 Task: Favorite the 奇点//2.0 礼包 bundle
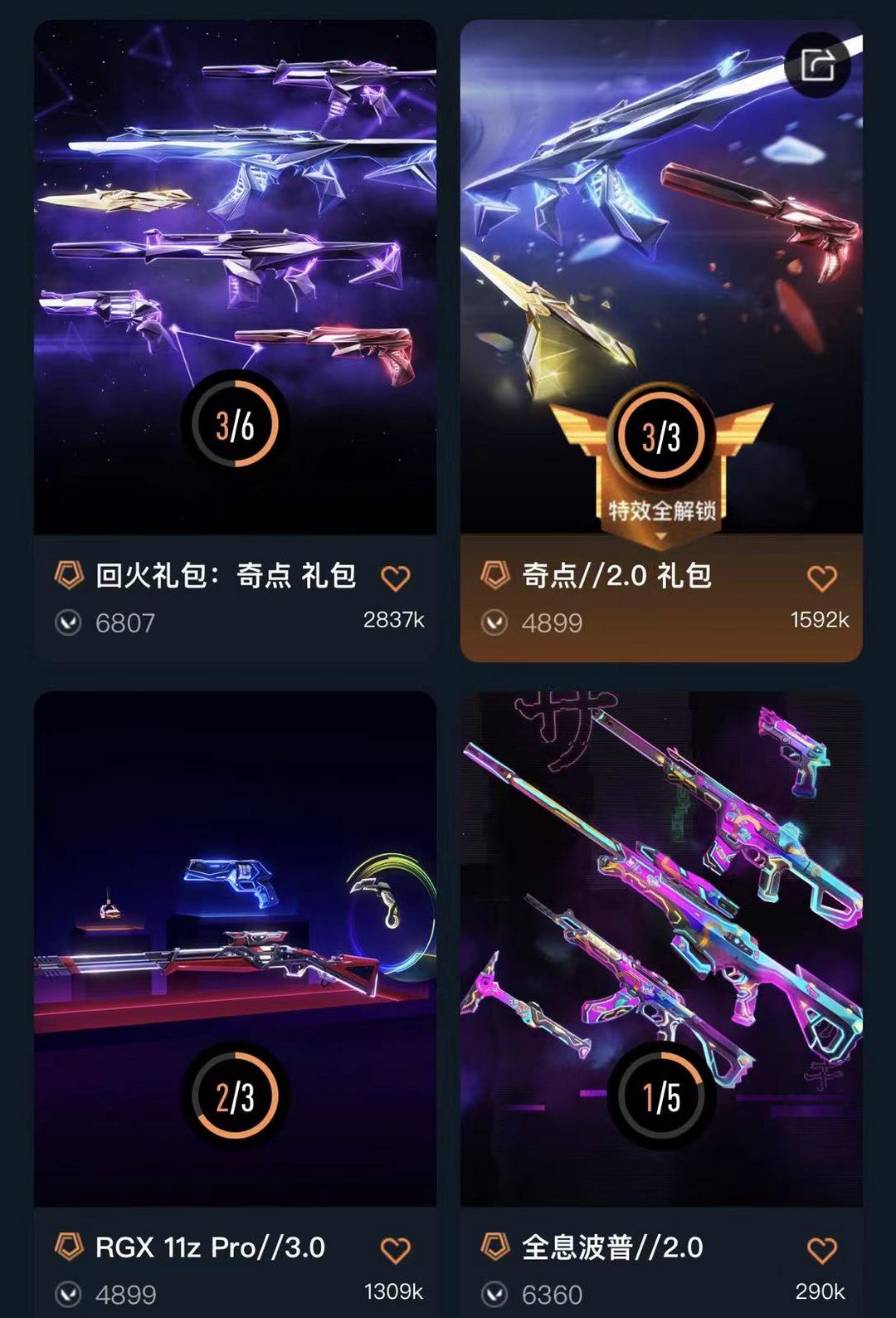coord(821,578)
